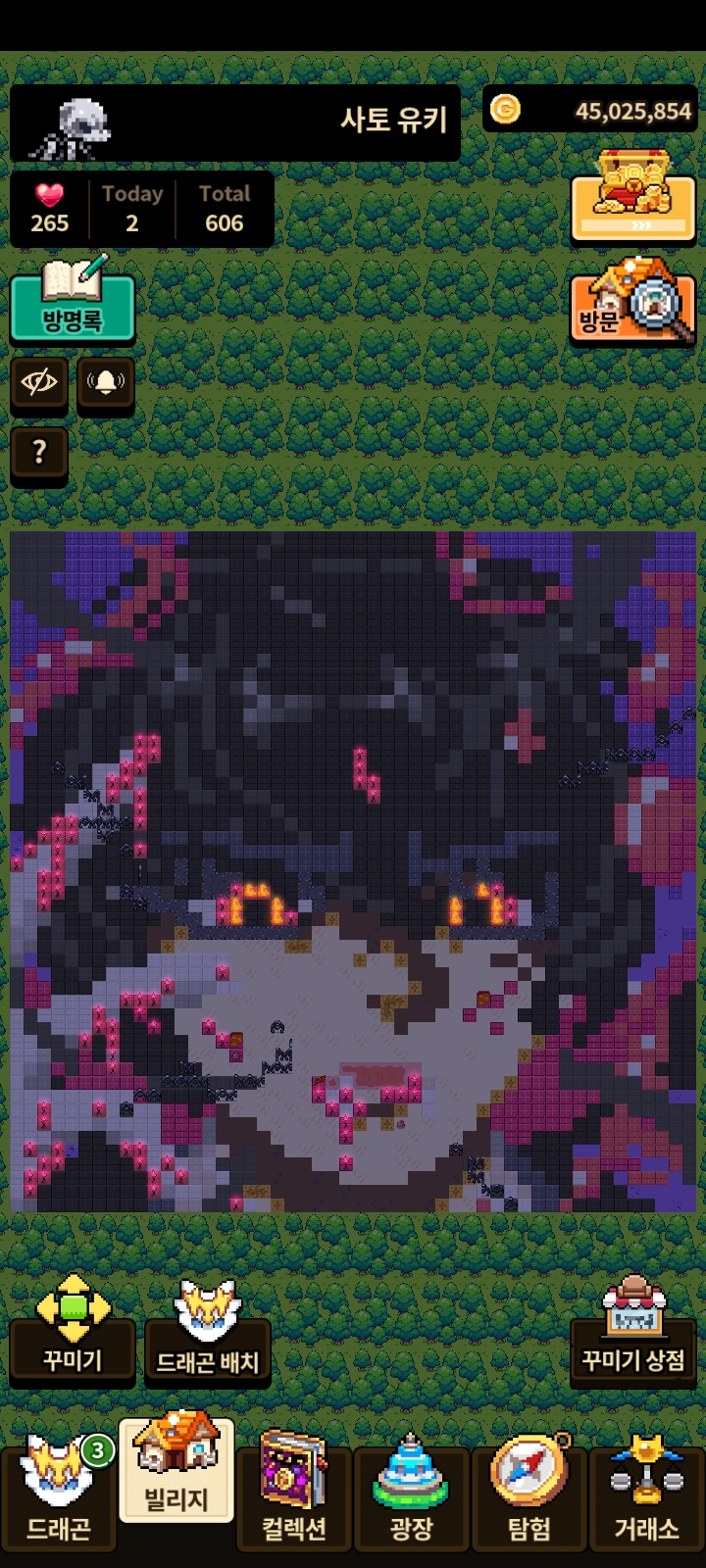This screenshot has width=706, height=1568.
Task: Switch to the 광장 tab
Action: 412,1490
